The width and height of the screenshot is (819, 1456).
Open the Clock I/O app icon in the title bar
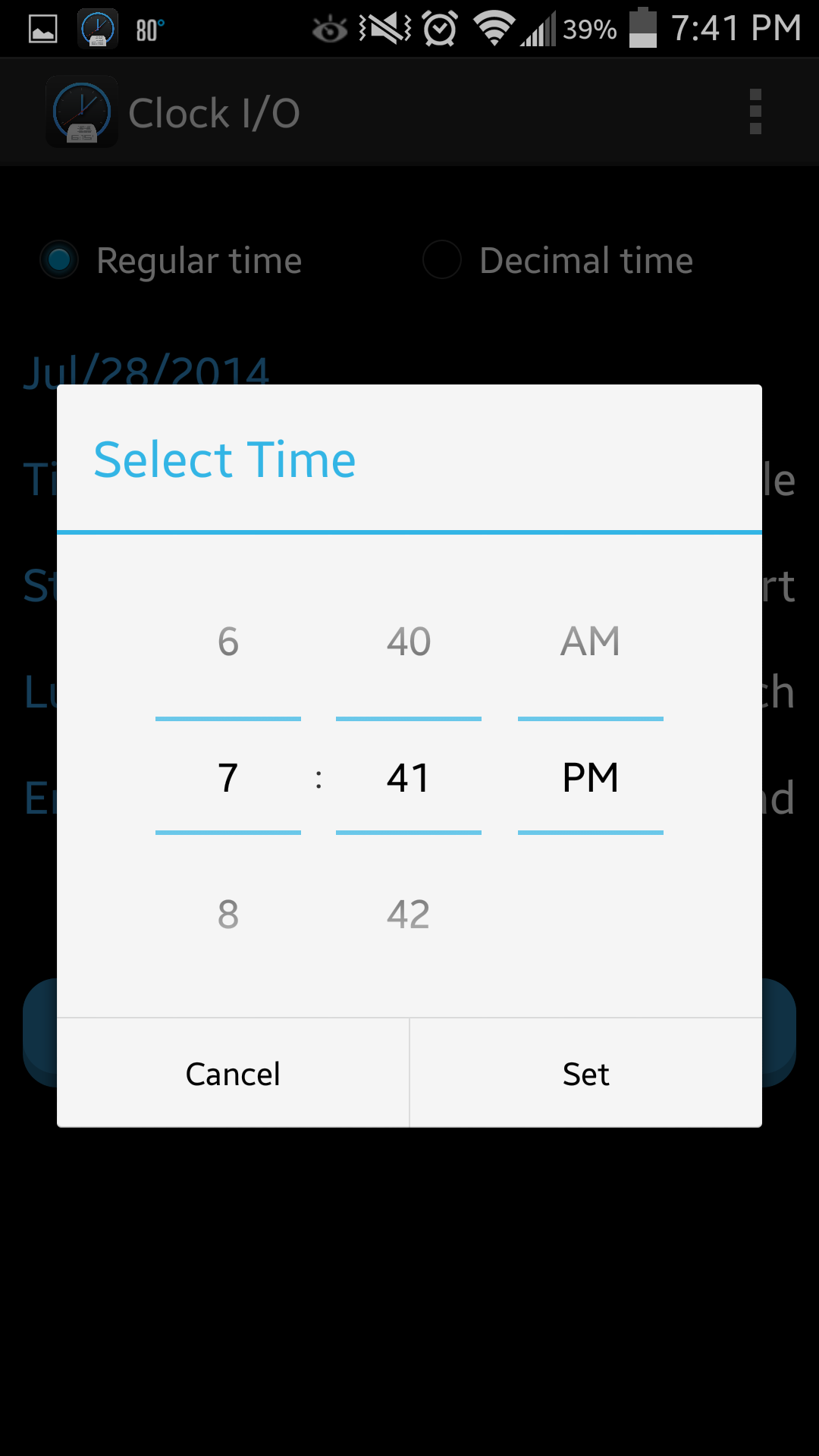[x=81, y=111]
